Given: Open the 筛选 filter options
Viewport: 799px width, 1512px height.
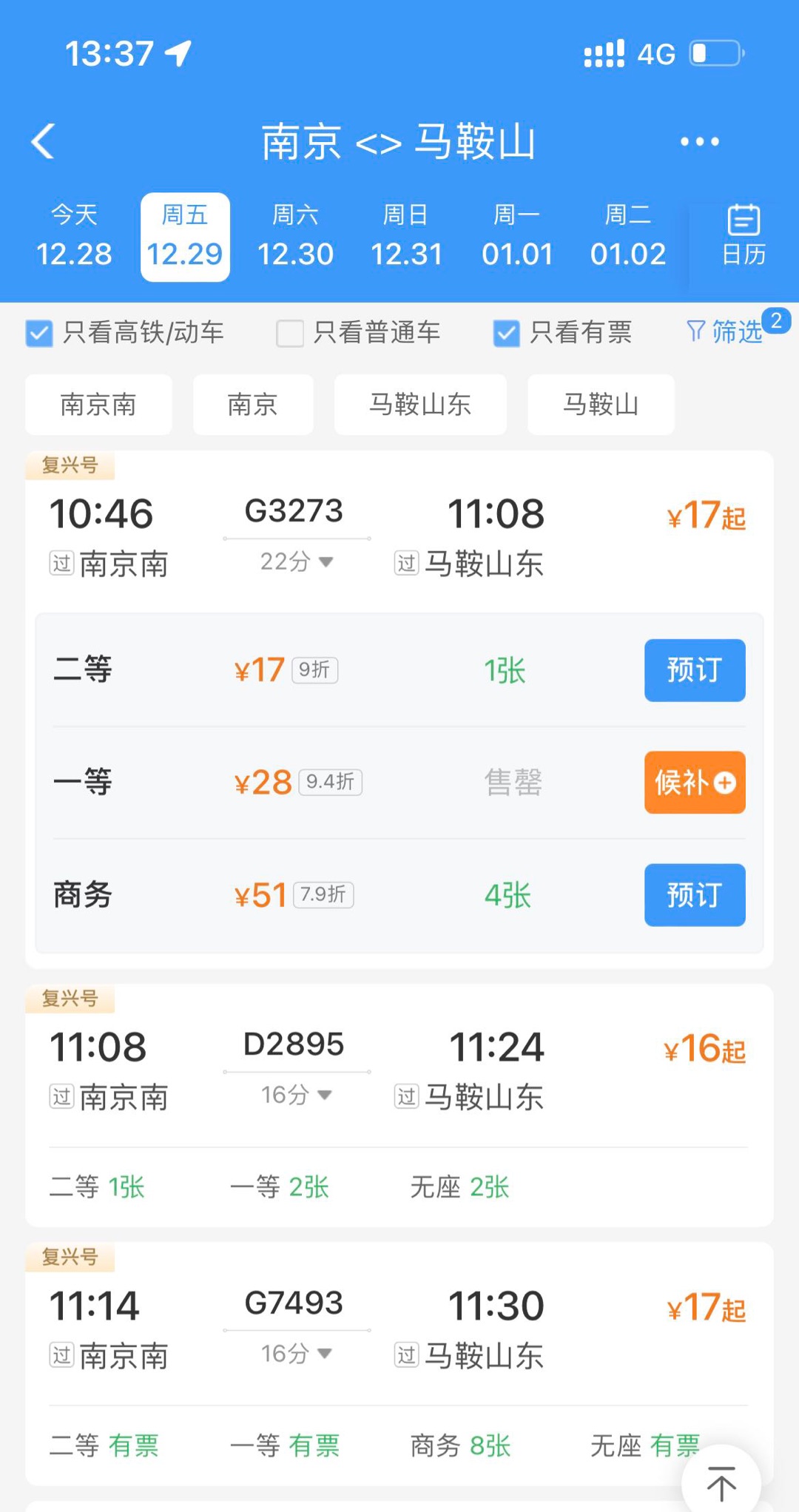Looking at the screenshot, I should pos(725,331).
